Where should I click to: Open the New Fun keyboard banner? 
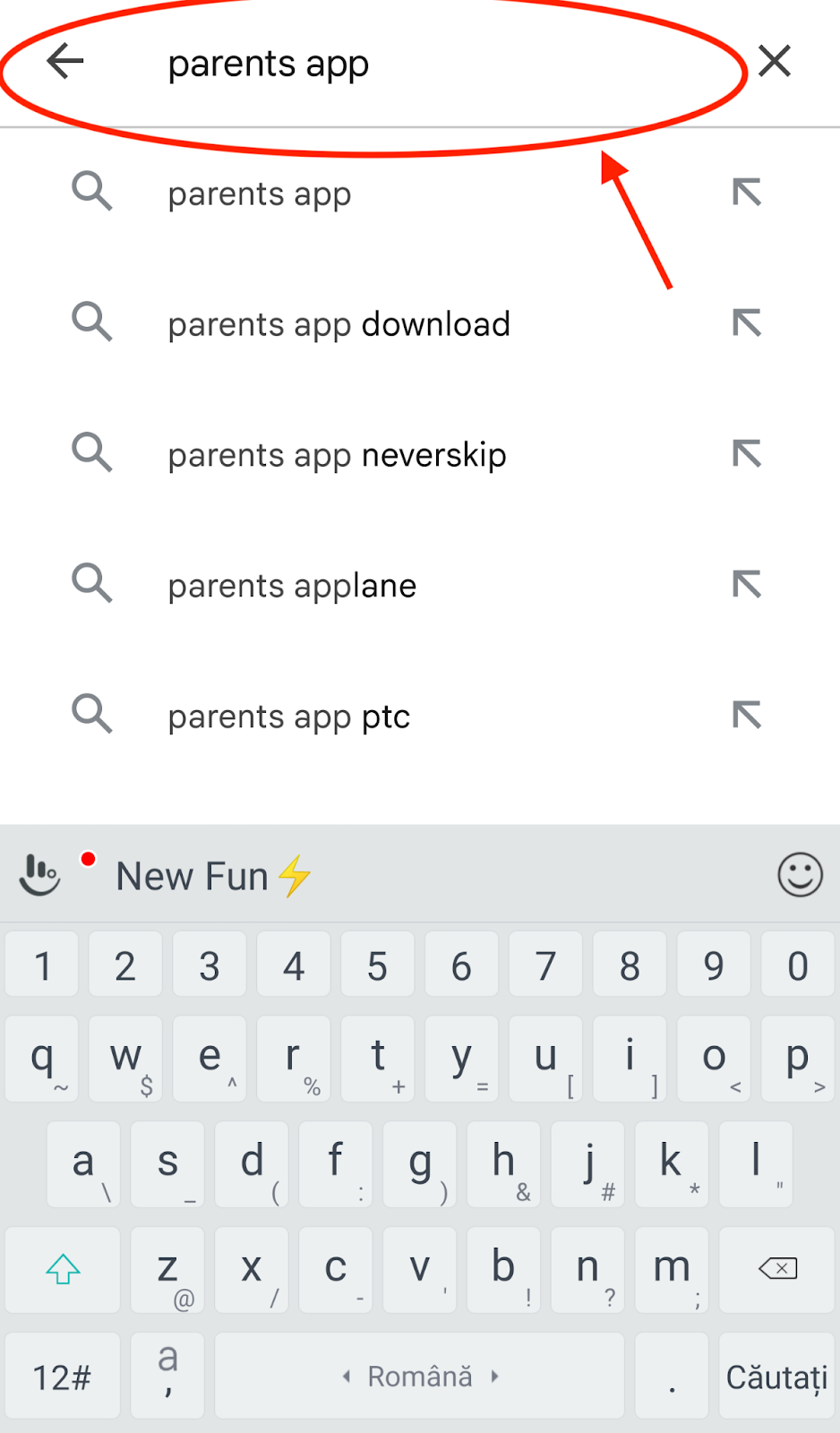(213, 876)
